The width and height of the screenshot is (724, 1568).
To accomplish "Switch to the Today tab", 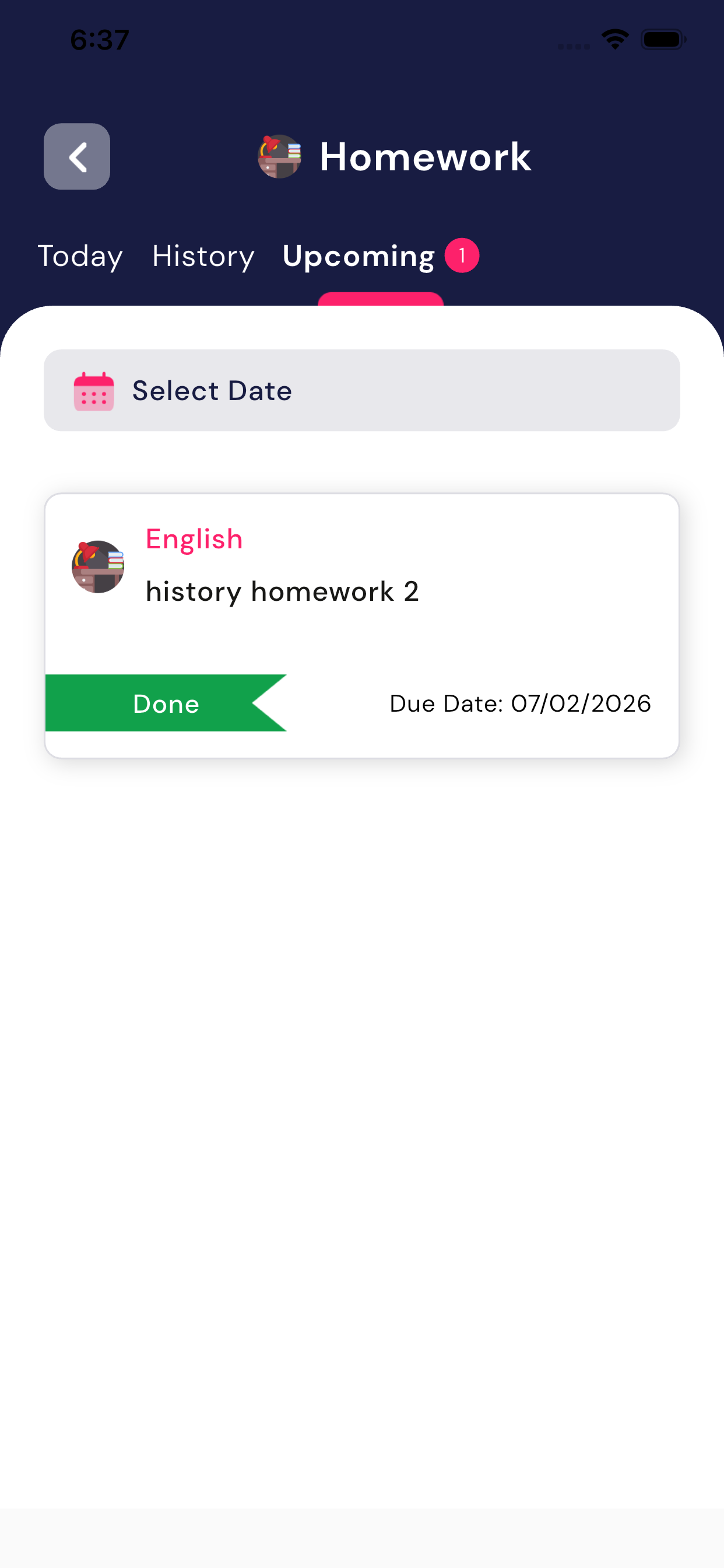I will pos(80,256).
